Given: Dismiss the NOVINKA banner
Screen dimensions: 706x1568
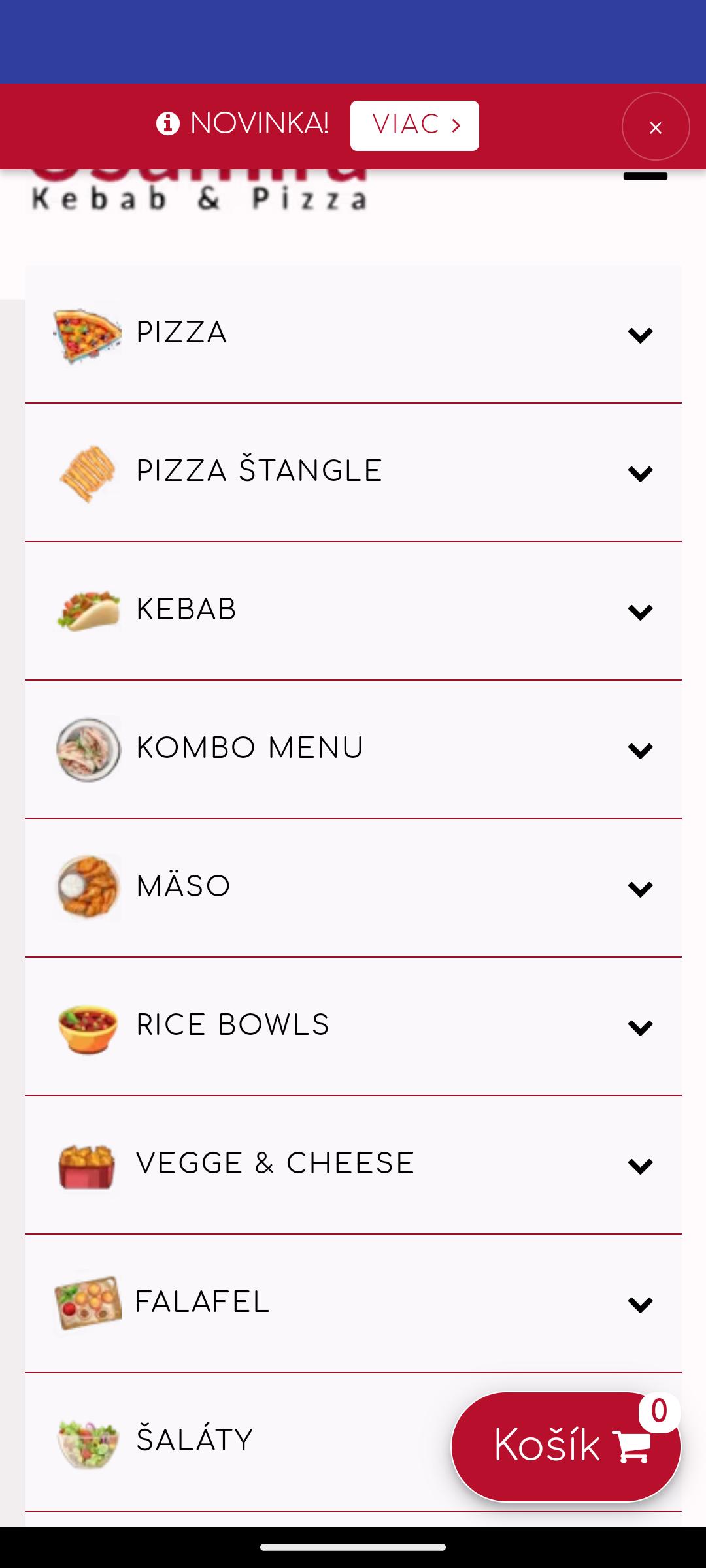Looking at the screenshot, I should [655, 127].
